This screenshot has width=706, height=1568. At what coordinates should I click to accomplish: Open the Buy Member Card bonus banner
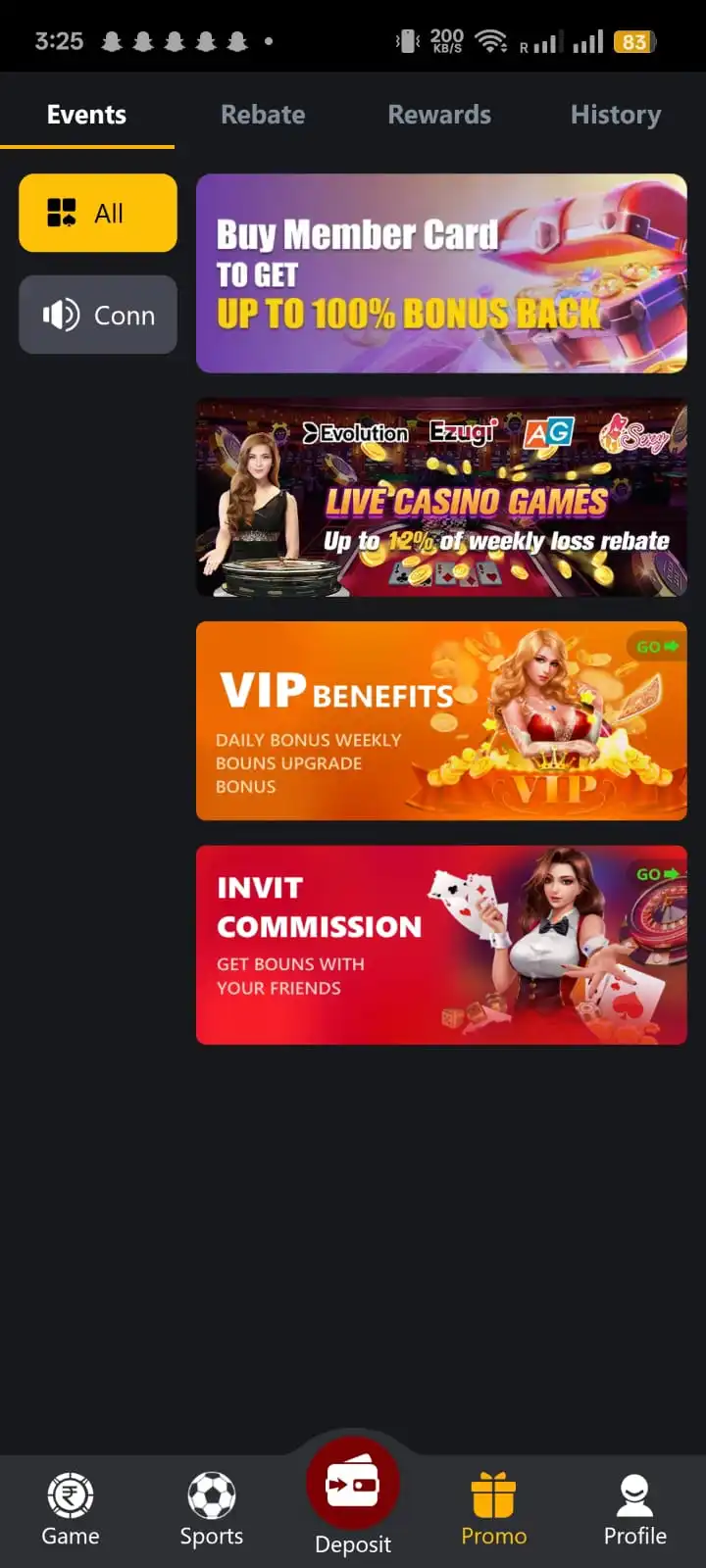[x=441, y=273]
